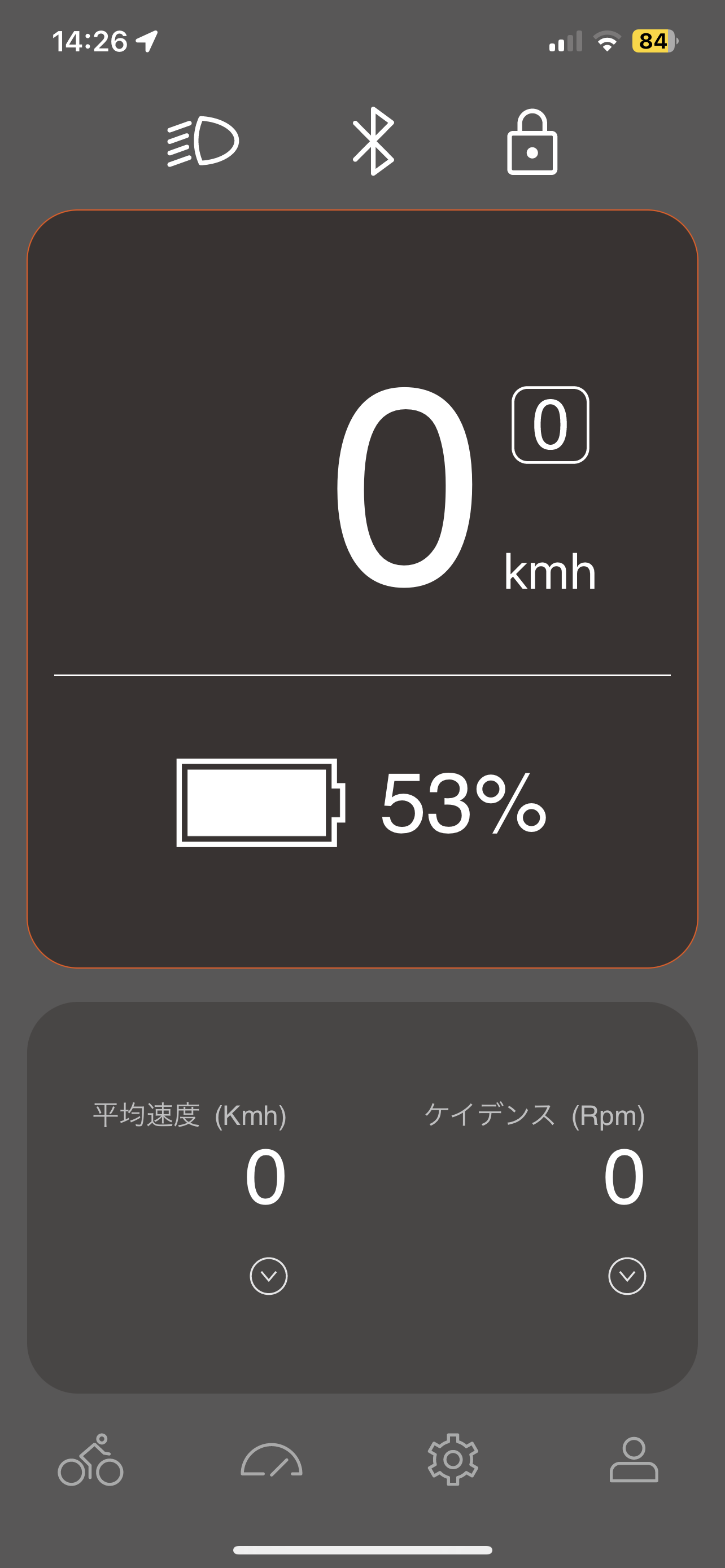Switch to the bicycle tab
The width and height of the screenshot is (725, 1568).
click(x=91, y=1460)
